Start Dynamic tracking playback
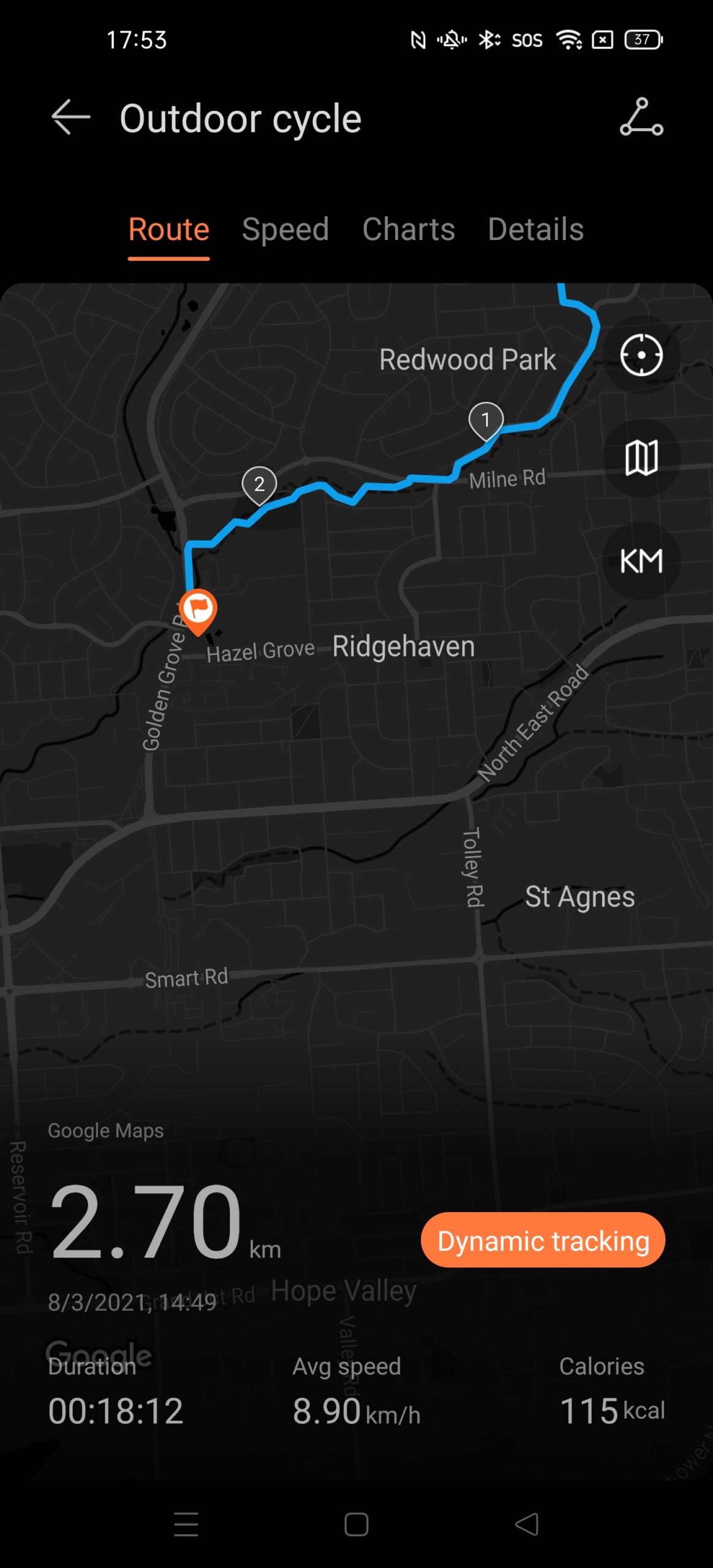The width and height of the screenshot is (713, 1568). (x=543, y=1240)
